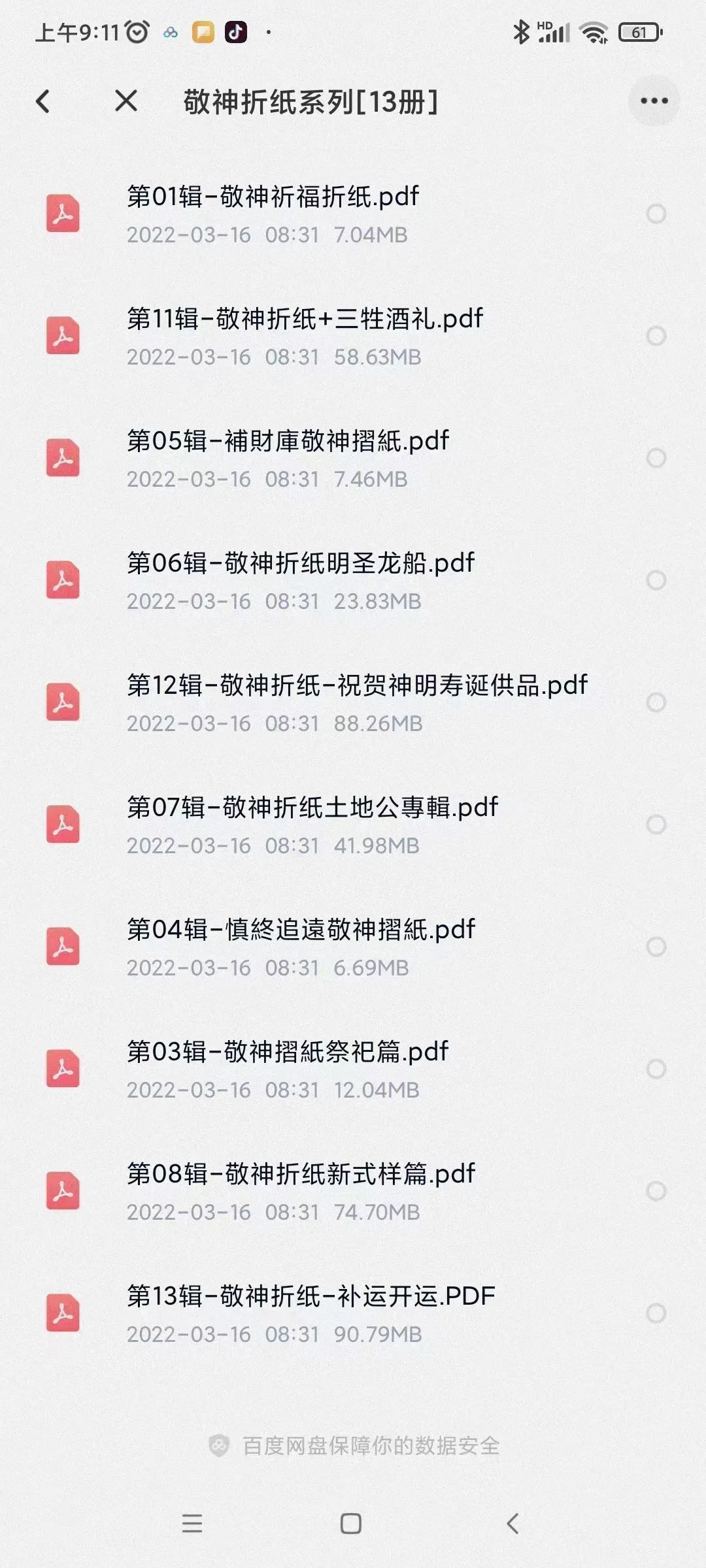Open 第04辑-慎終追遠敬神摺紙.pdf
This screenshot has height=1568, width=706.
tap(301, 930)
